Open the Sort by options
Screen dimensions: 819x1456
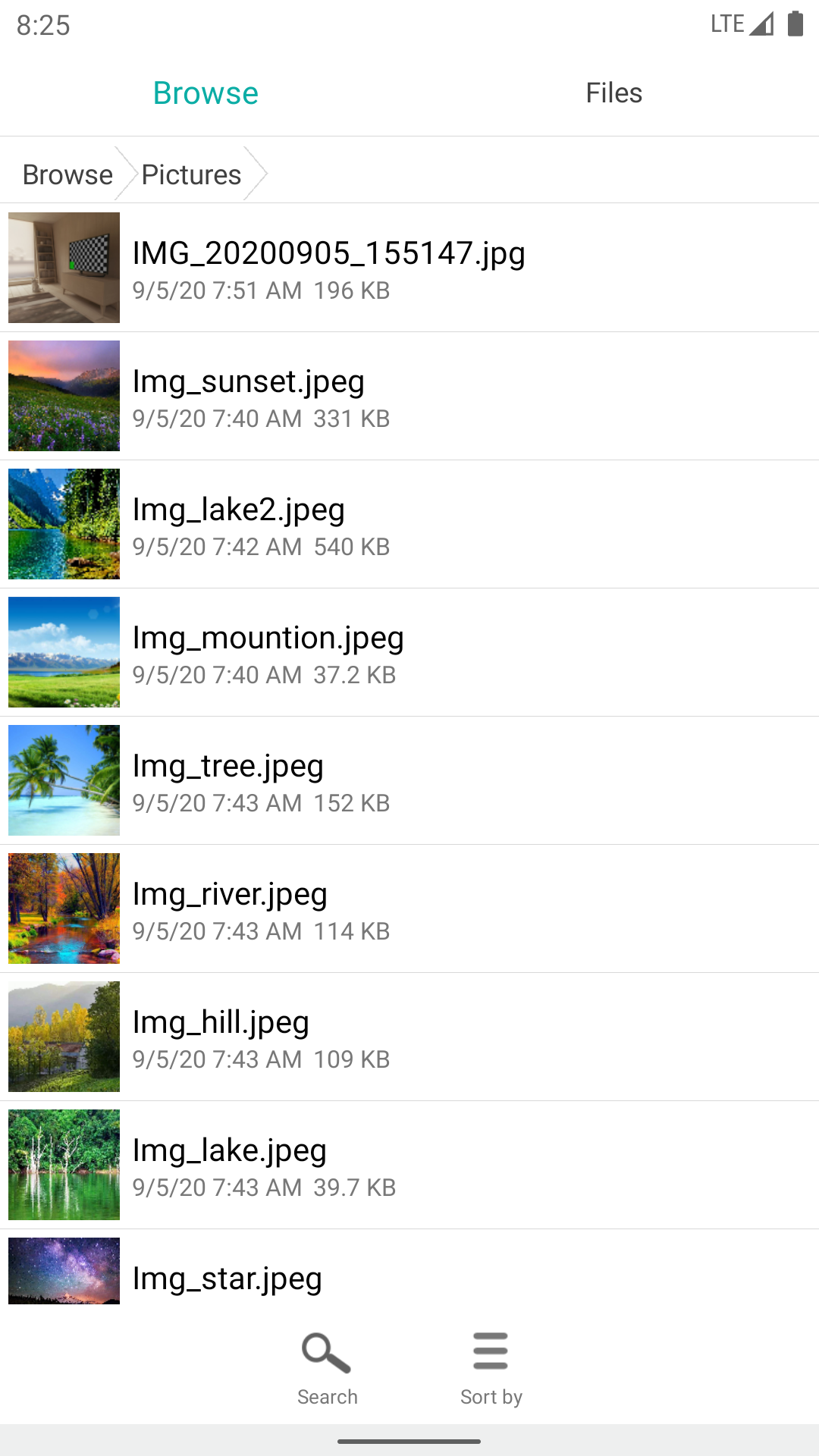click(491, 1368)
